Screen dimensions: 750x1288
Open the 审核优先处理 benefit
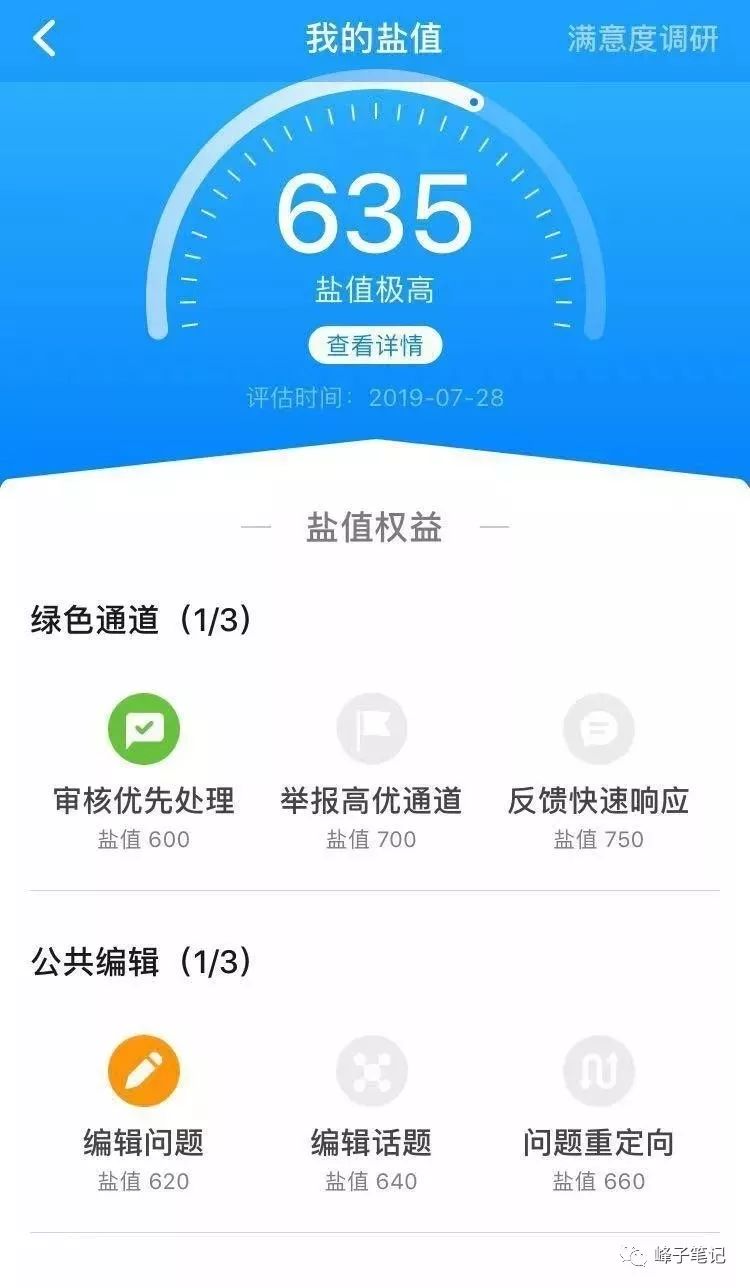coord(144,730)
